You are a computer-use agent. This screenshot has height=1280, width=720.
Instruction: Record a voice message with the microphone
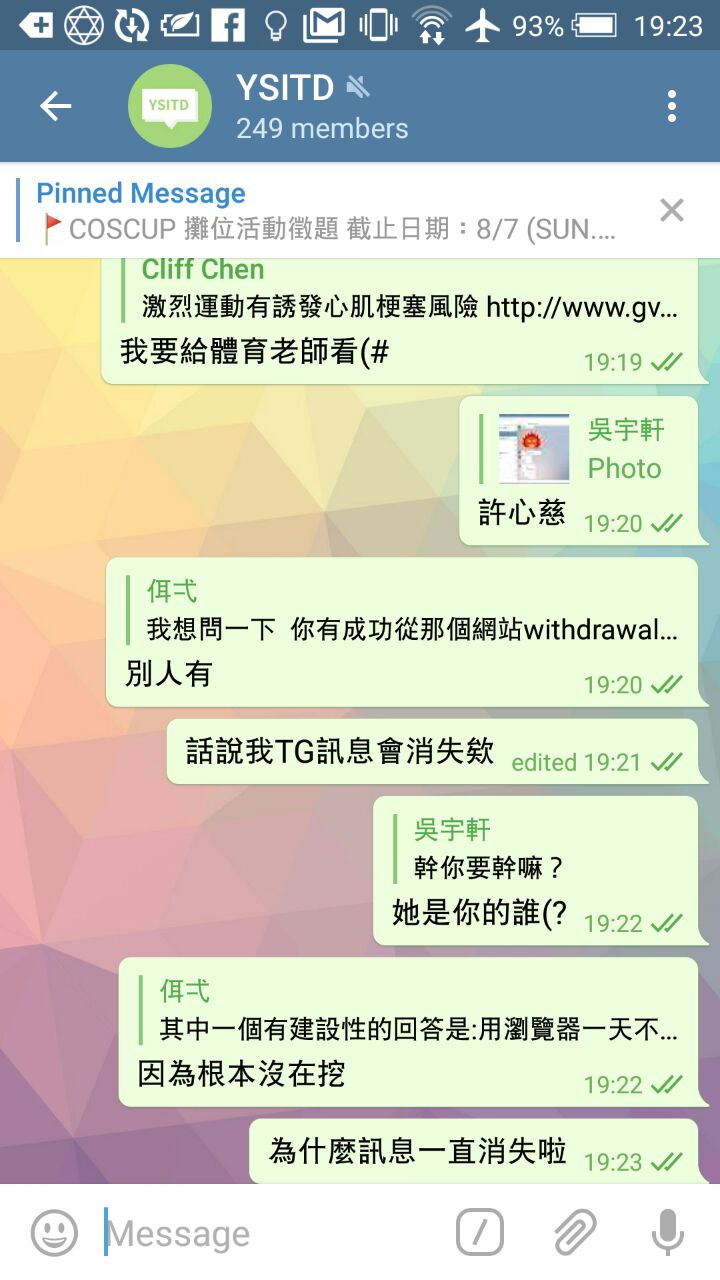click(667, 1232)
